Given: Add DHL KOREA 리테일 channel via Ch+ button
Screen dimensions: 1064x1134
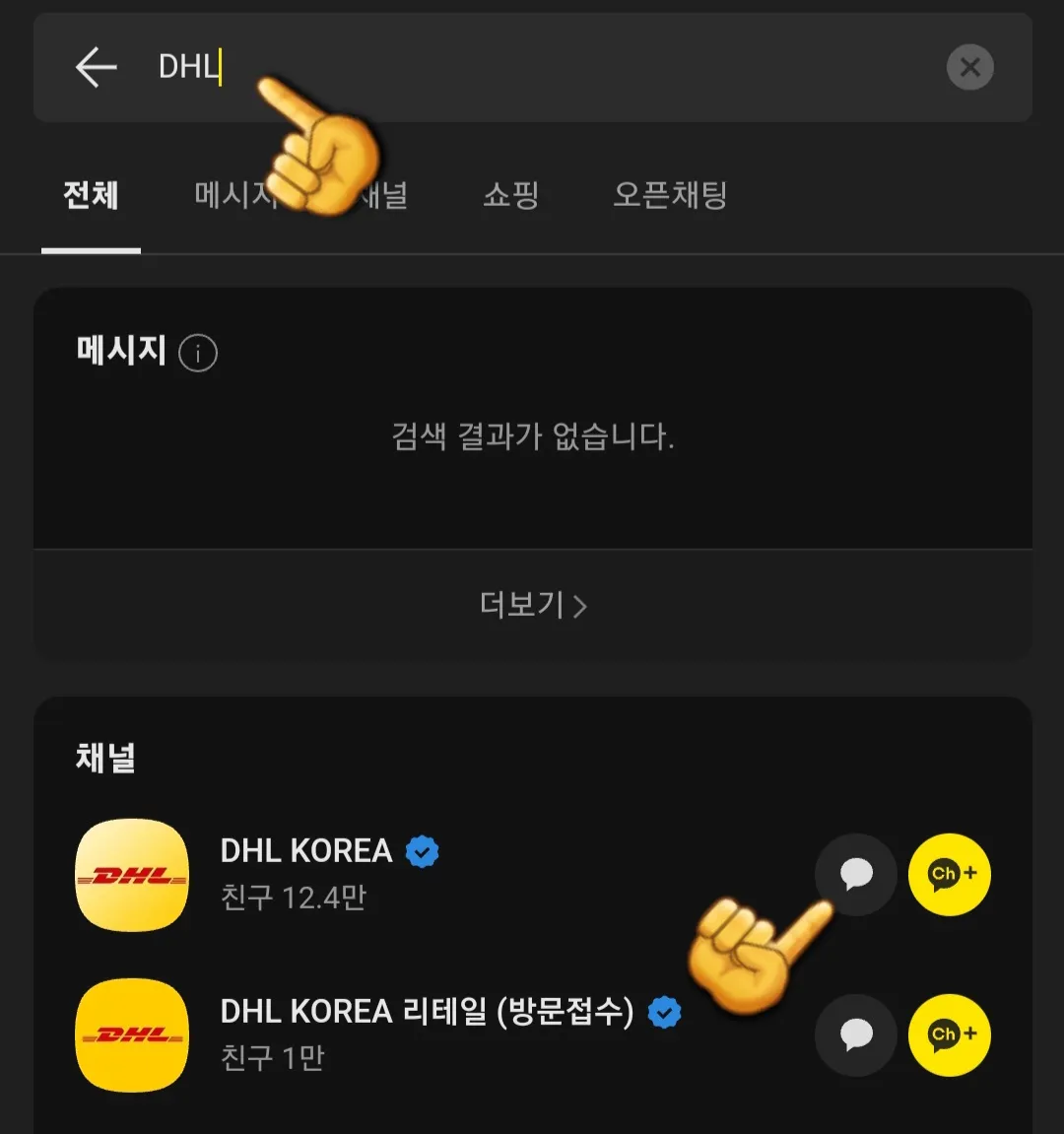Looking at the screenshot, I should tap(949, 1035).
